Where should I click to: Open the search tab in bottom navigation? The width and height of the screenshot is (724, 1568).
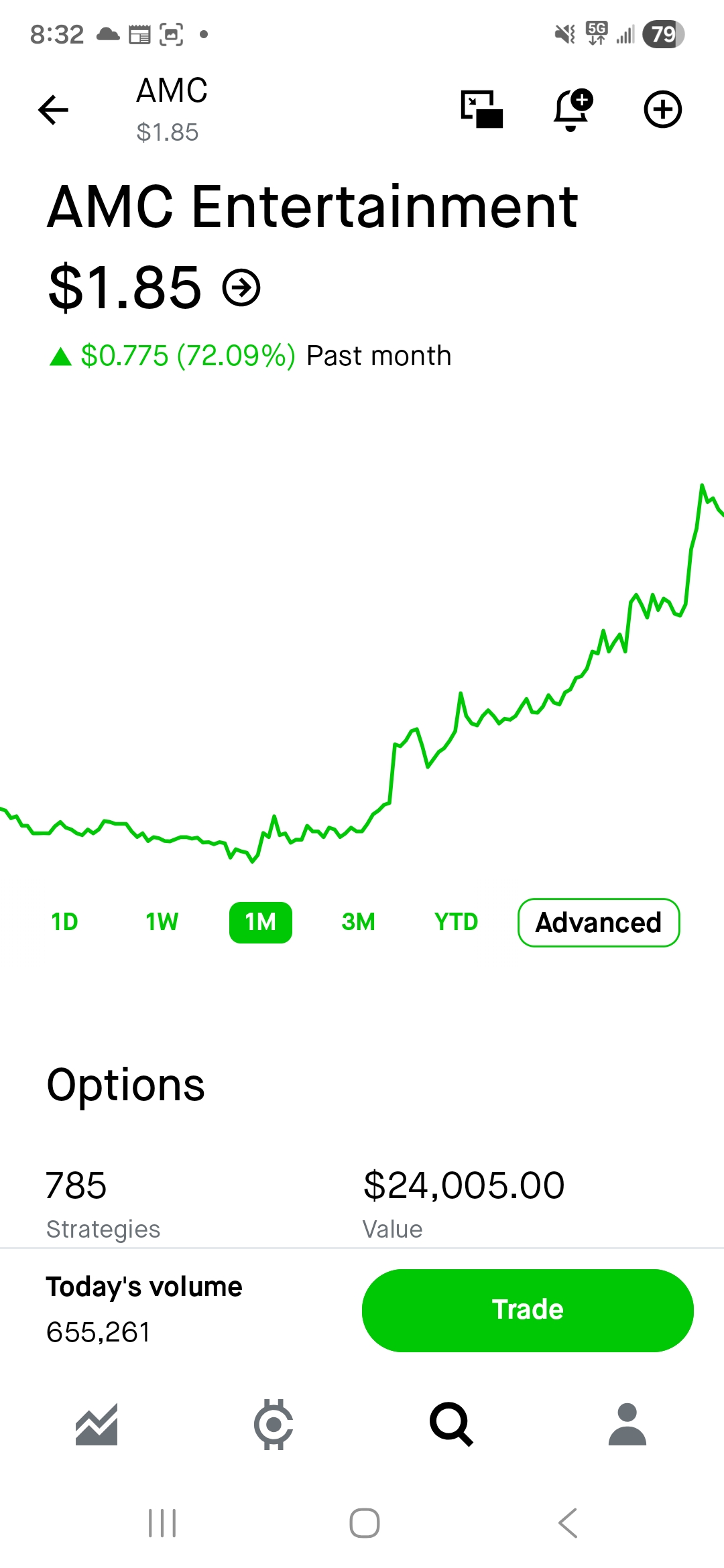pyautogui.click(x=451, y=1424)
